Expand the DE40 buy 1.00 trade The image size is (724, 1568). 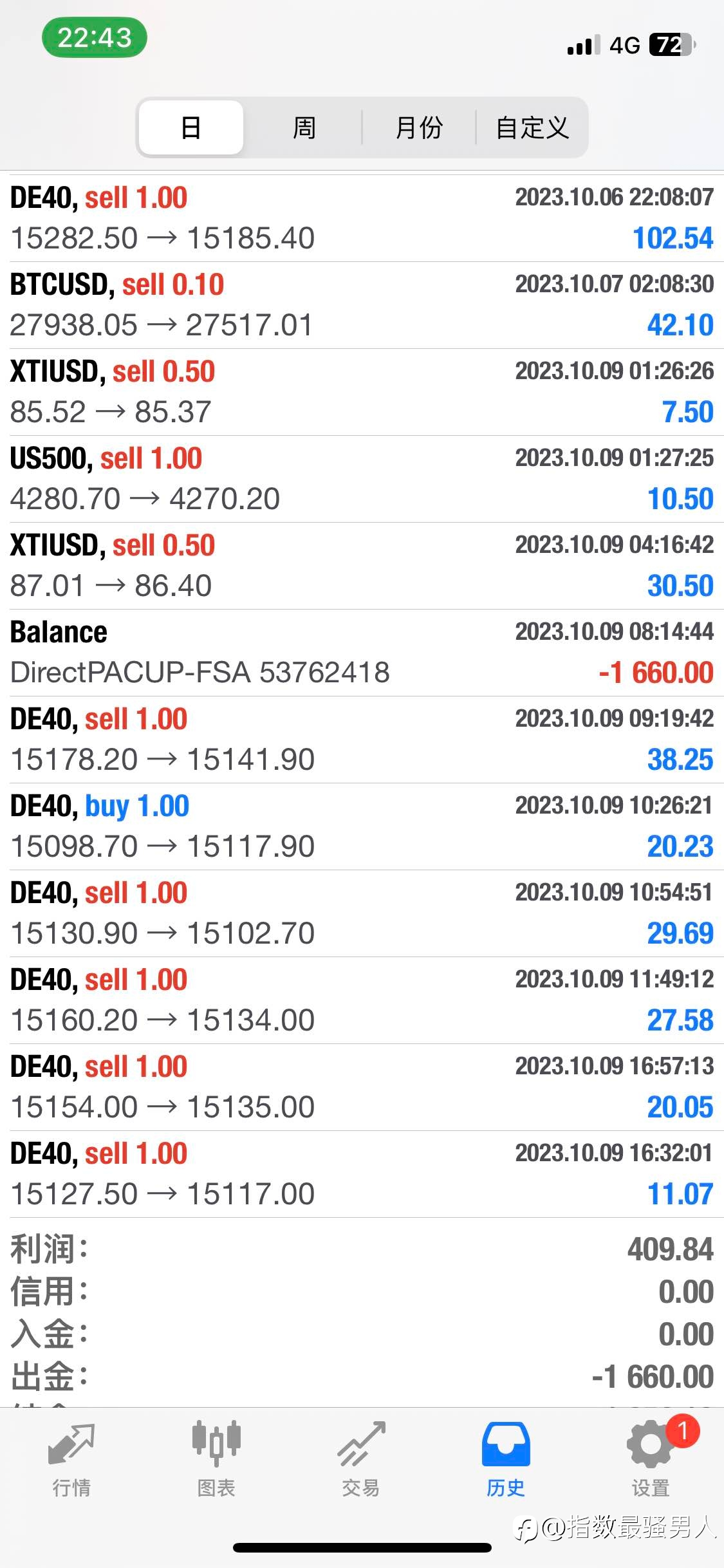[362, 826]
